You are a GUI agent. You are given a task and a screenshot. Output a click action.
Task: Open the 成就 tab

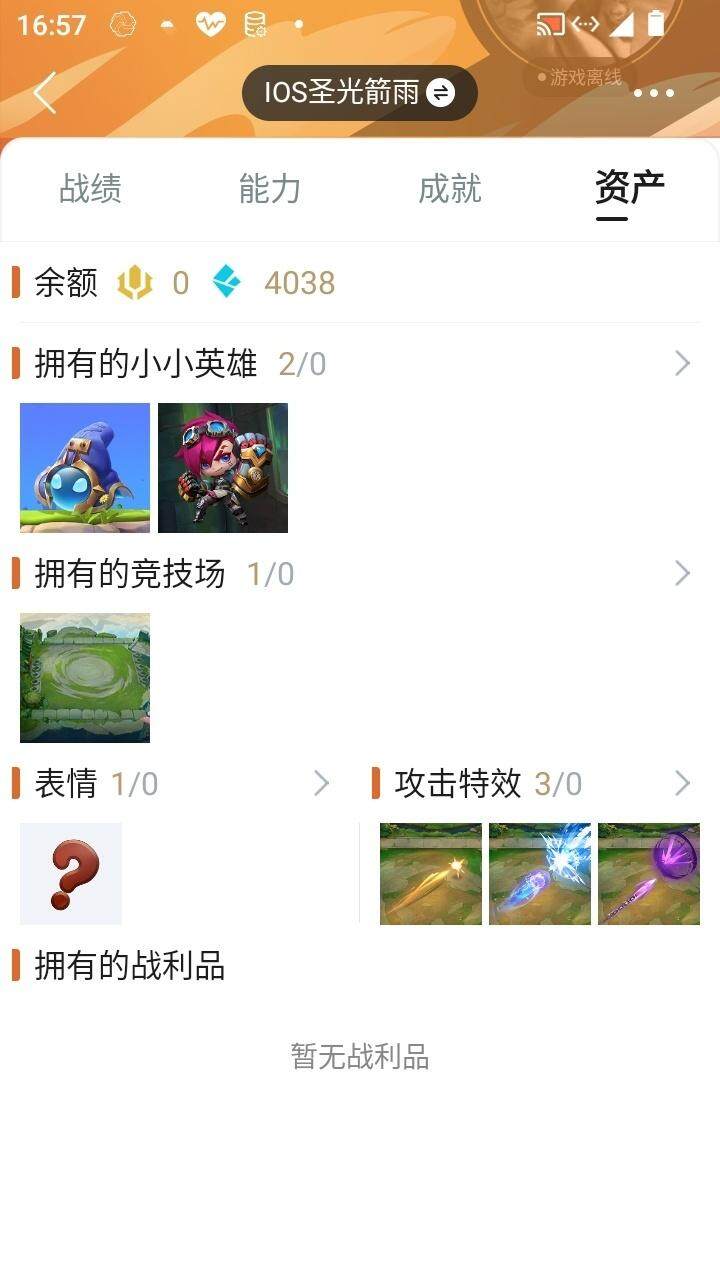pyautogui.click(x=448, y=188)
